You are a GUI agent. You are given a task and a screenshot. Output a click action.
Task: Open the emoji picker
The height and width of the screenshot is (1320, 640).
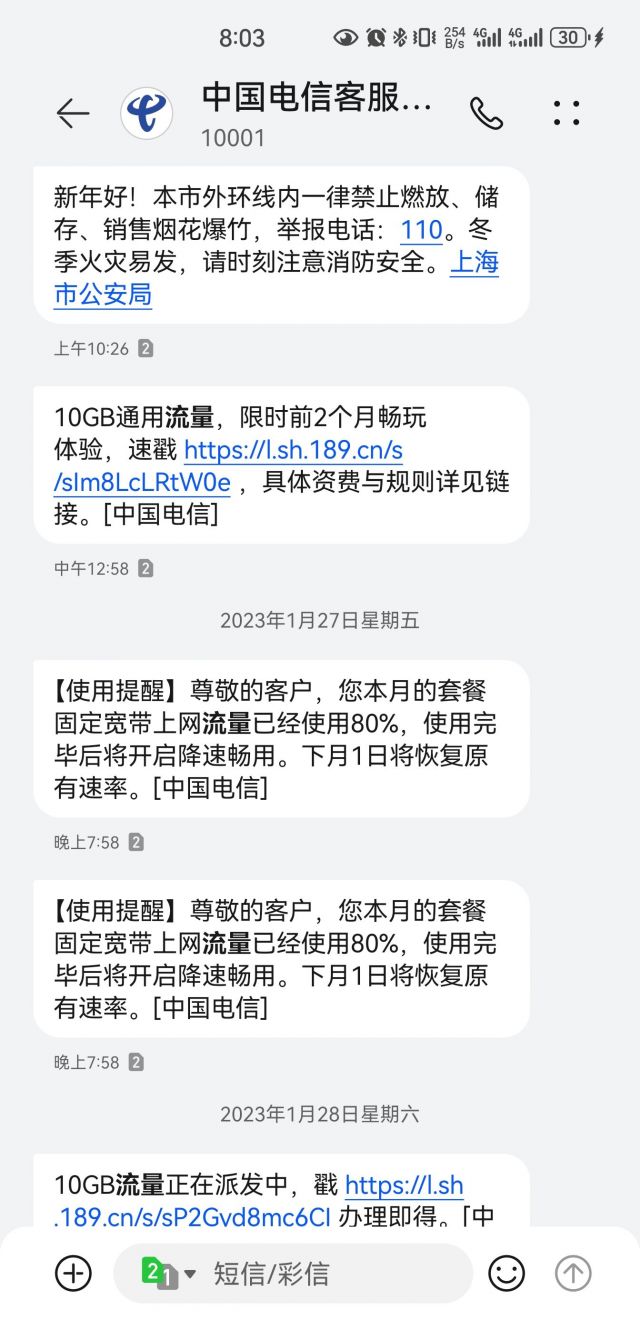point(506,1273)
